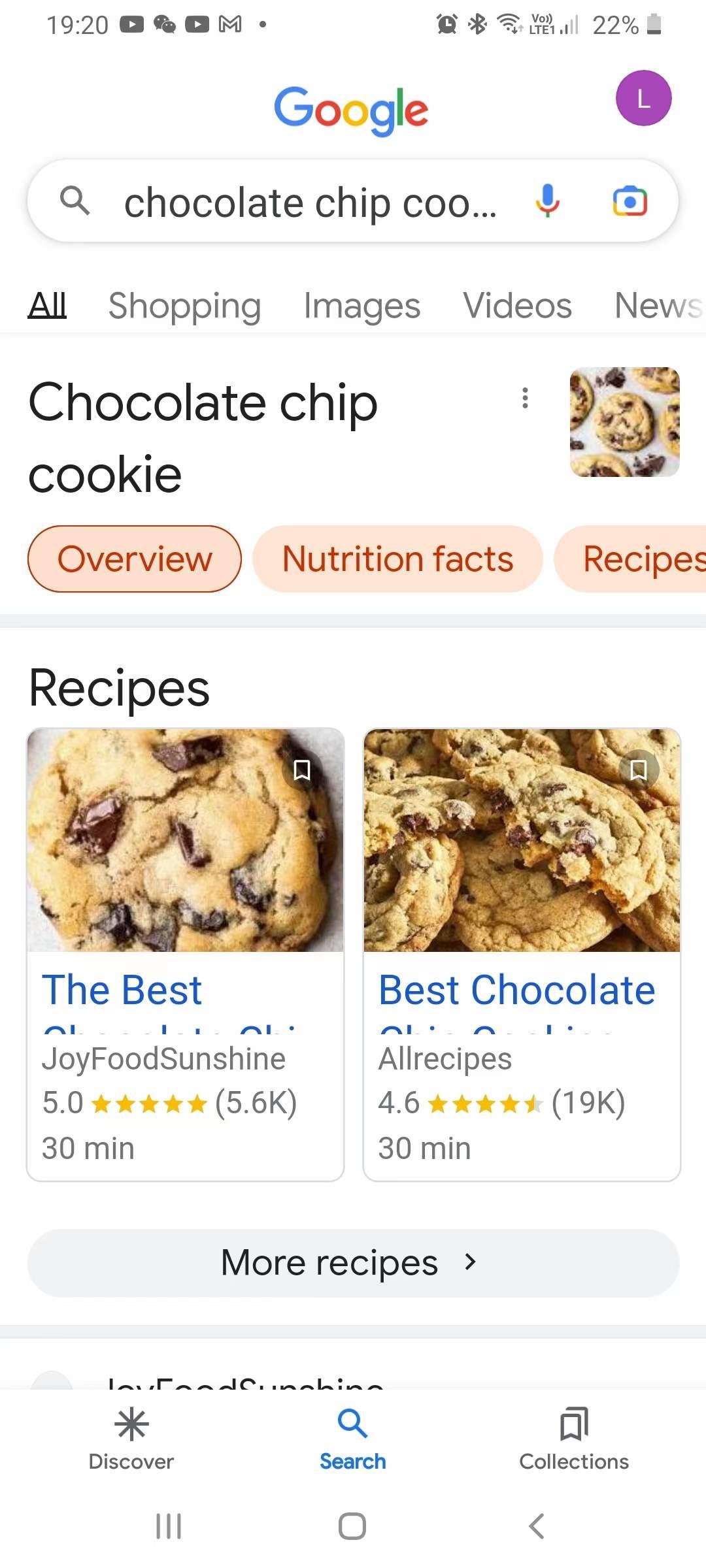706x1568 pixels.
Task: Save the Allrecipes recipe to collections
Action: 638,770
